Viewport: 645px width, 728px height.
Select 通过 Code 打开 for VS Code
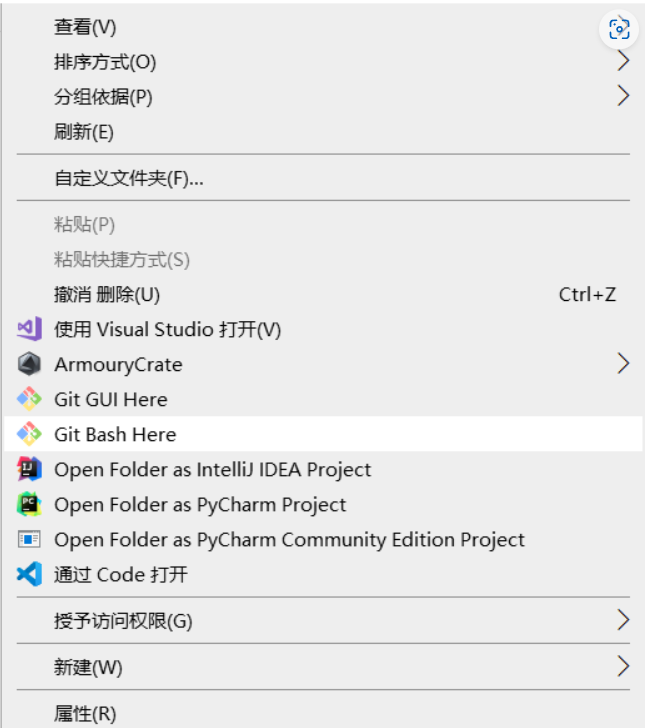(120, 575)
